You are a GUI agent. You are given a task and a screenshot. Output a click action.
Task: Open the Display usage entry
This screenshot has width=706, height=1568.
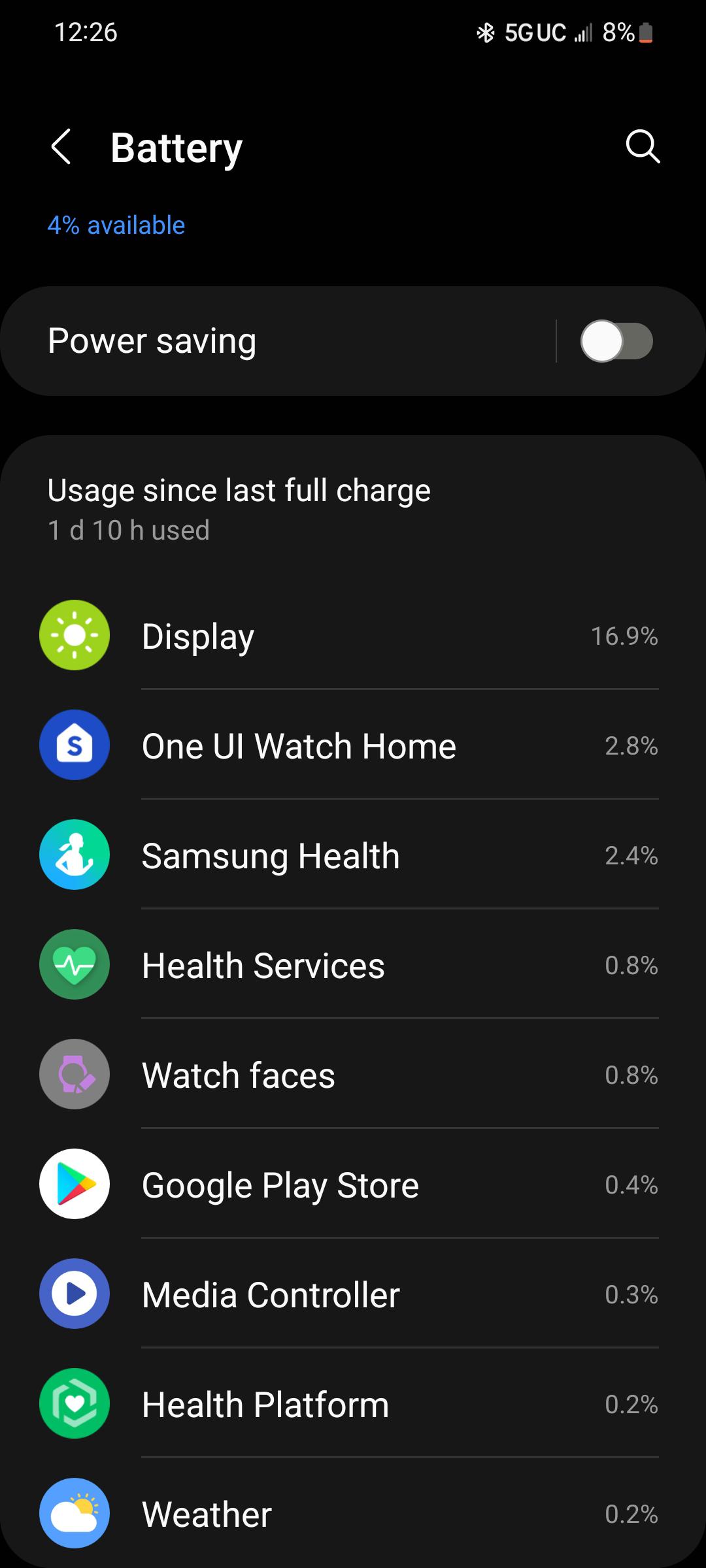tap(353, 635)
